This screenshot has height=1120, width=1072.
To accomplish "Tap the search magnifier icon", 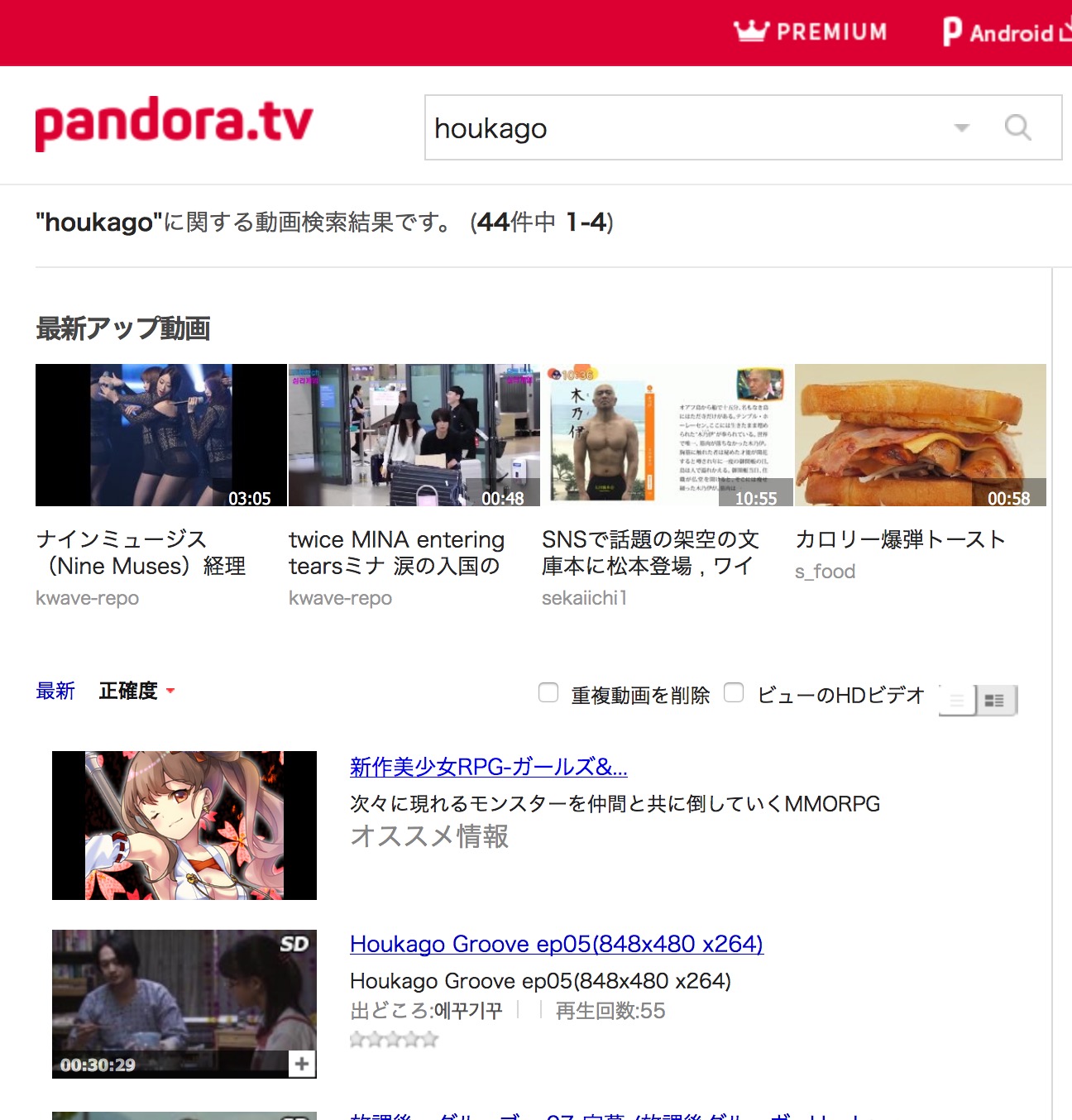I will [x=1017, y=127].
